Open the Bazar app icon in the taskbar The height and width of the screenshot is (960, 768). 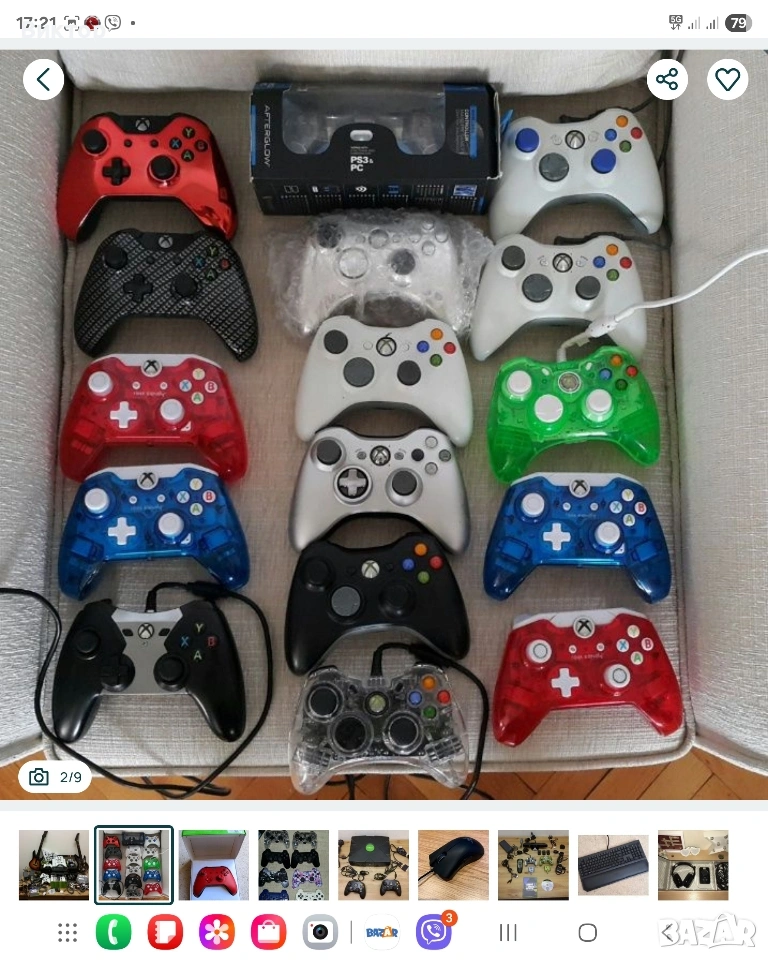coord(381,933)
